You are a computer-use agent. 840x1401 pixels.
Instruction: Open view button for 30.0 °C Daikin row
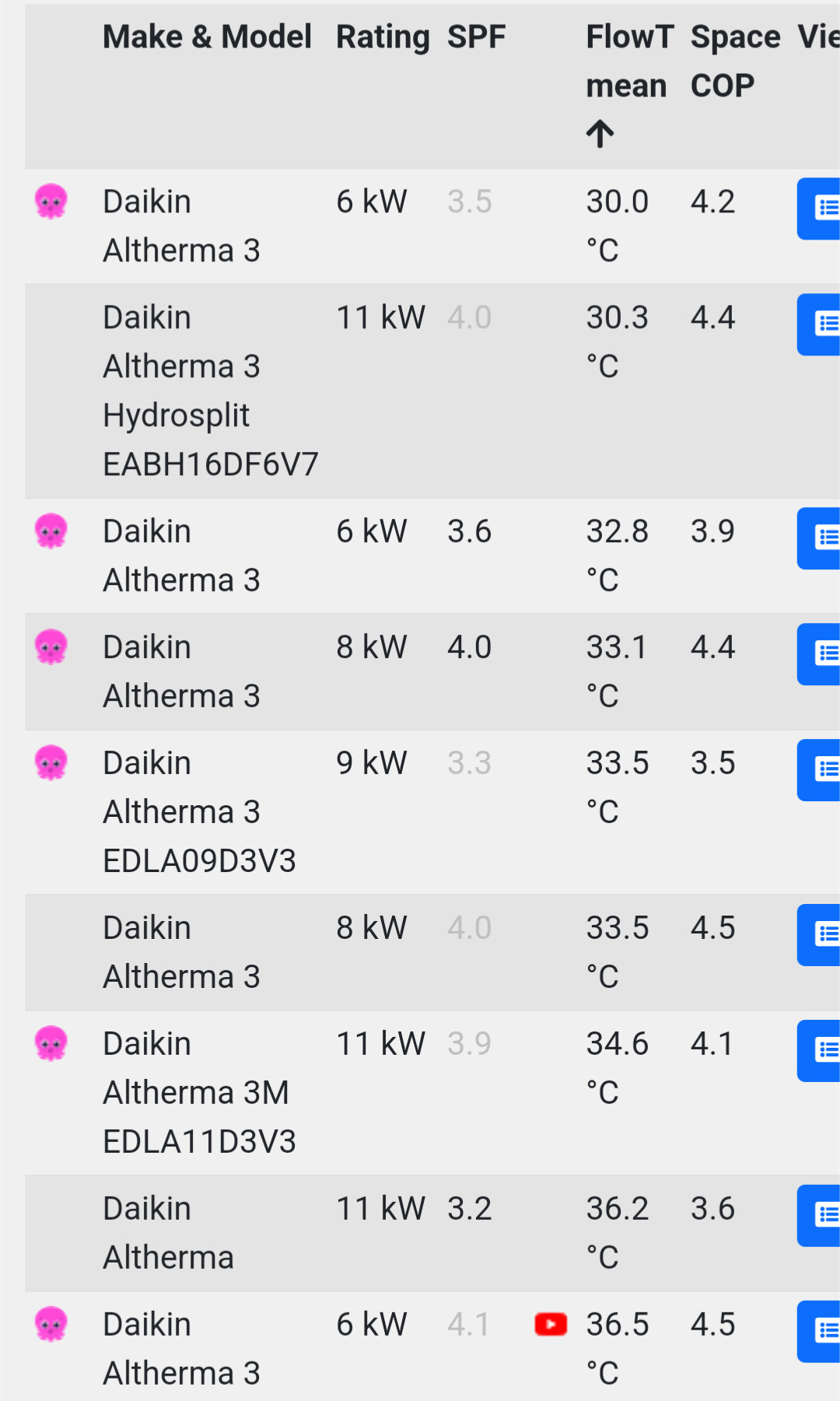(819, 208)
